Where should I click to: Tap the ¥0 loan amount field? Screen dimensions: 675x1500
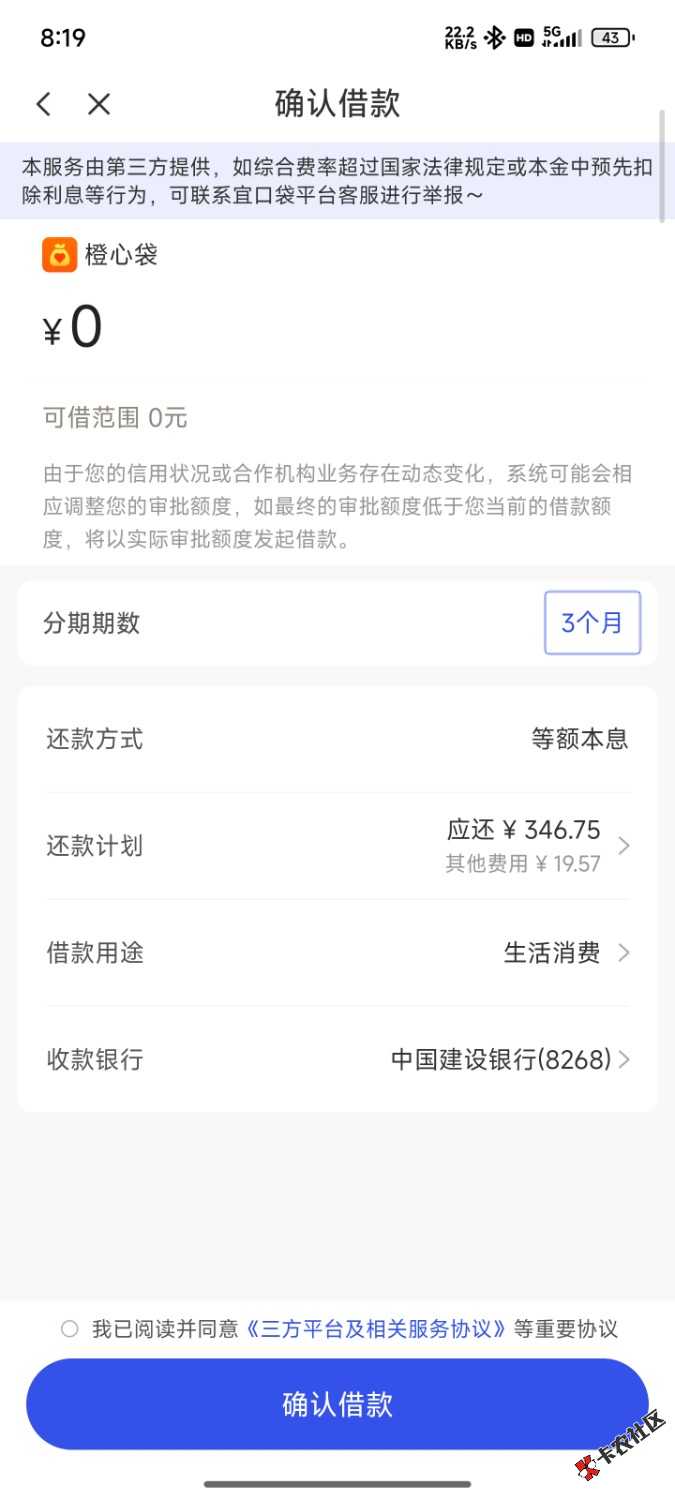85,328
